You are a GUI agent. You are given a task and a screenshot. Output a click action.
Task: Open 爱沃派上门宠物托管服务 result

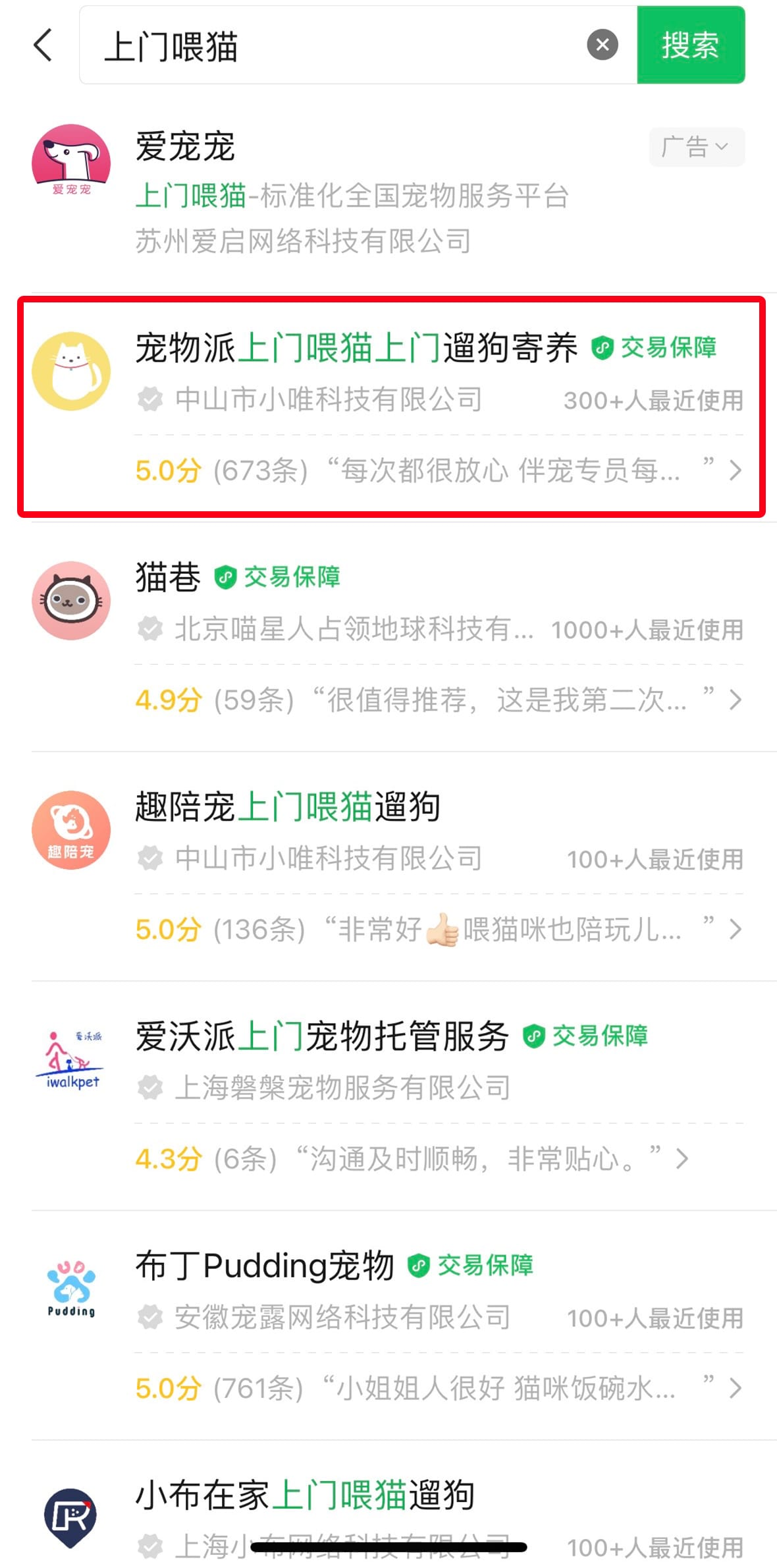(x=321, y=1036)
